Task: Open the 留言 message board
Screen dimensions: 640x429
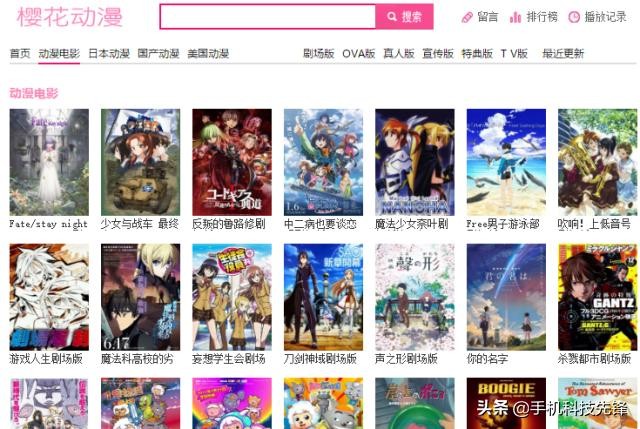Action: [480, 17]
